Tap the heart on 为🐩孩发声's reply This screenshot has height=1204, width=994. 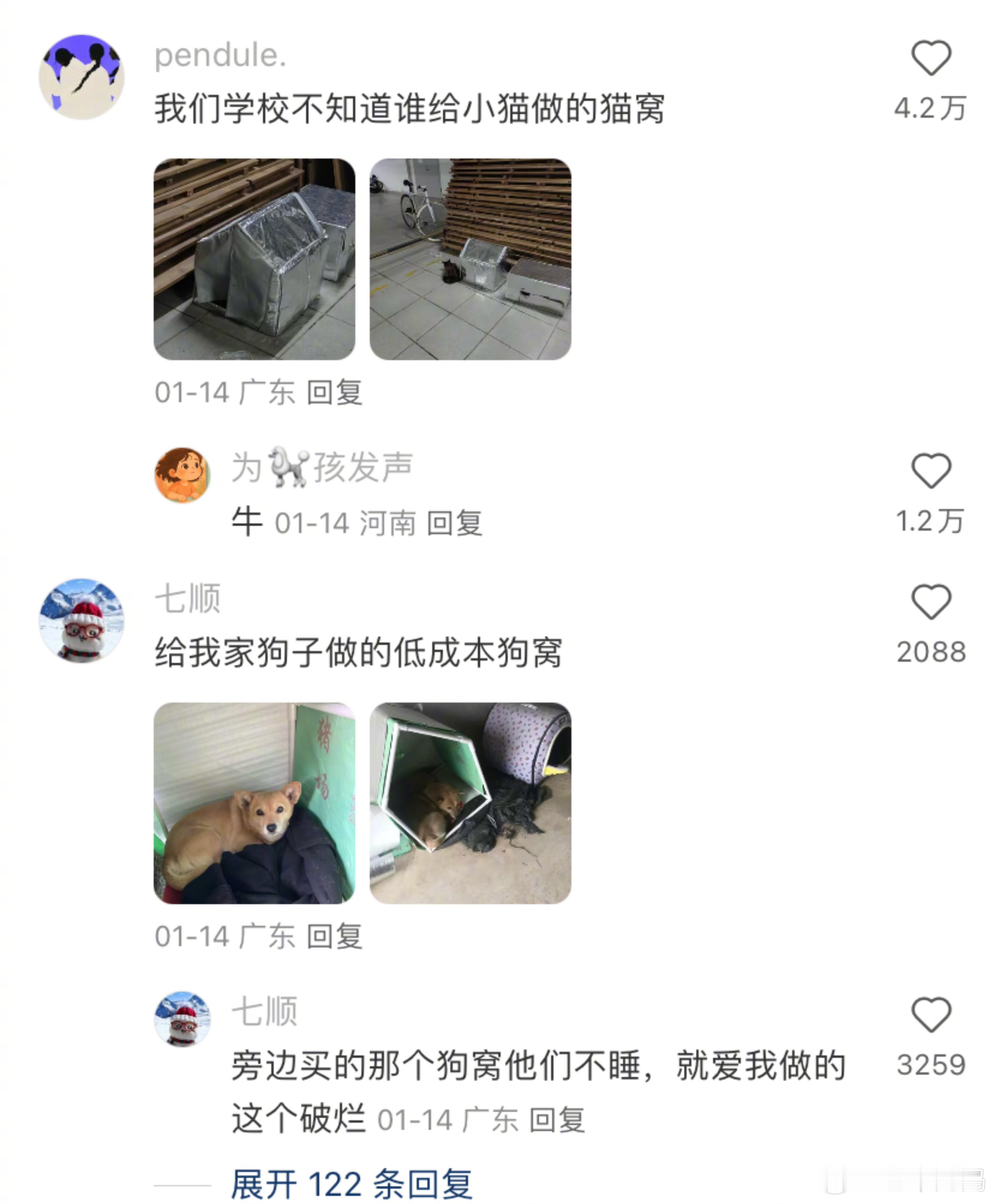(933, 471)
